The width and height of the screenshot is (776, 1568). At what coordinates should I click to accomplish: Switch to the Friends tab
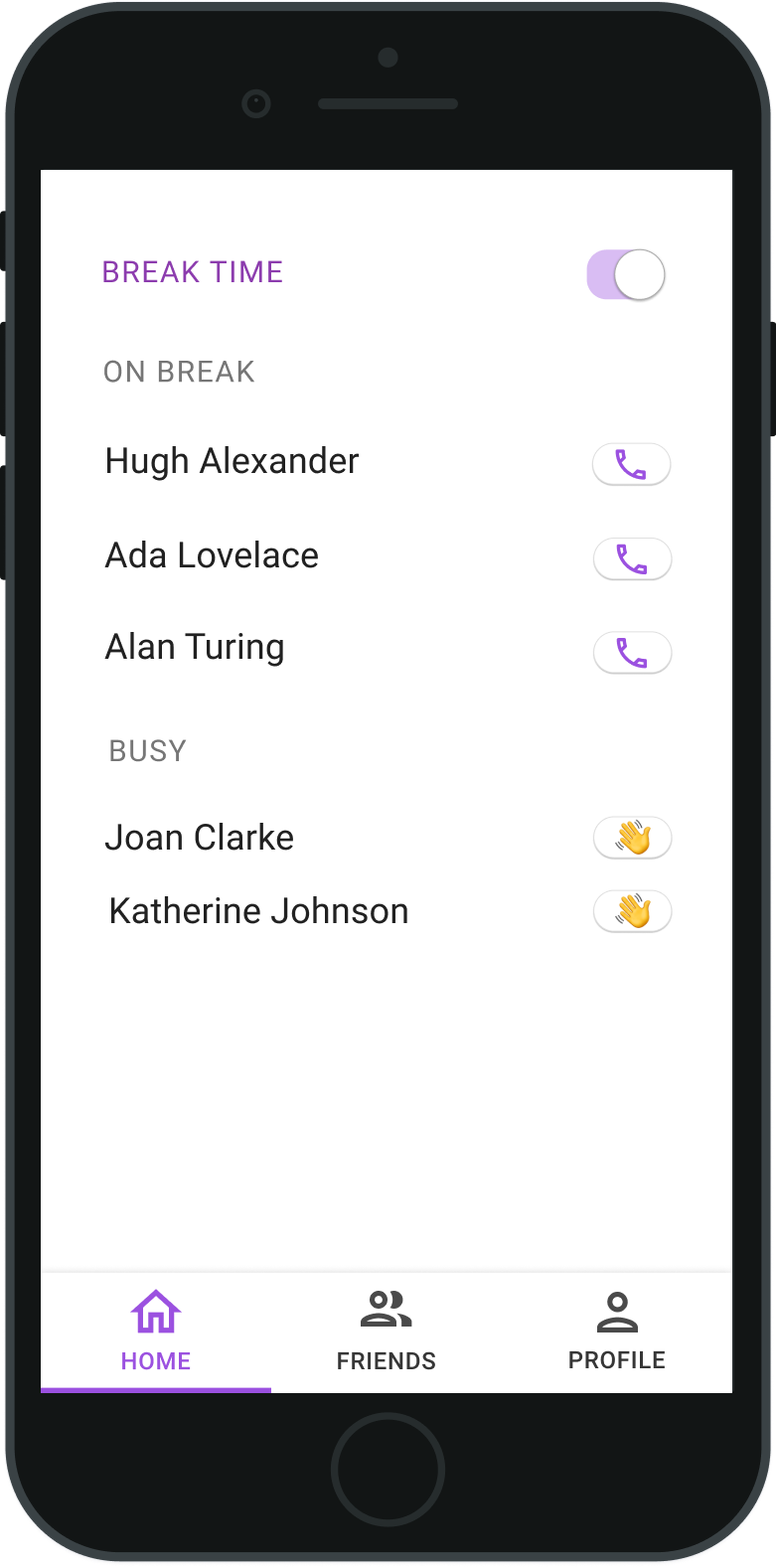pos(387,1332)
